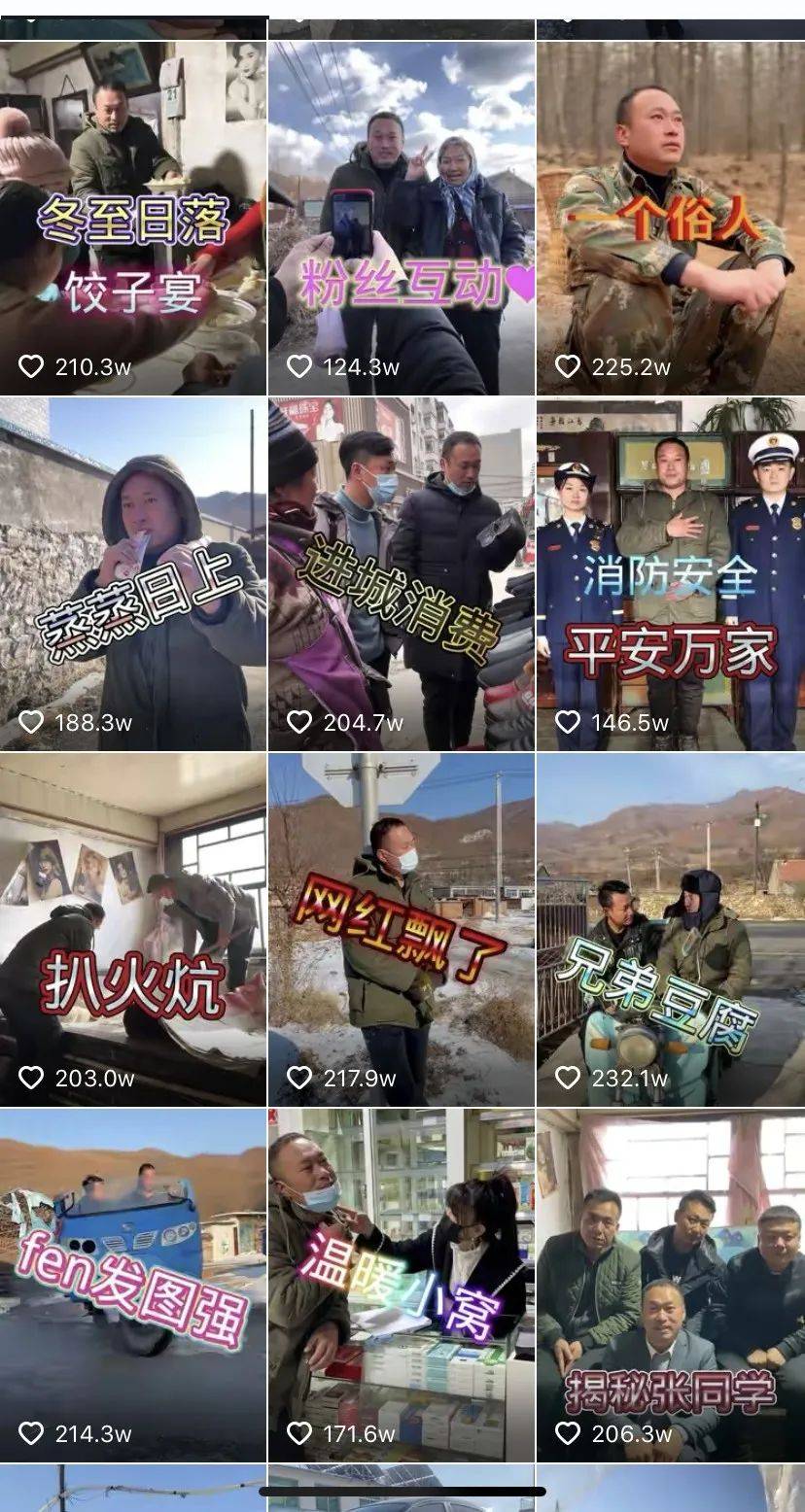
Task: Open the 一个俗人 video
Action: [x=671, y=219]
